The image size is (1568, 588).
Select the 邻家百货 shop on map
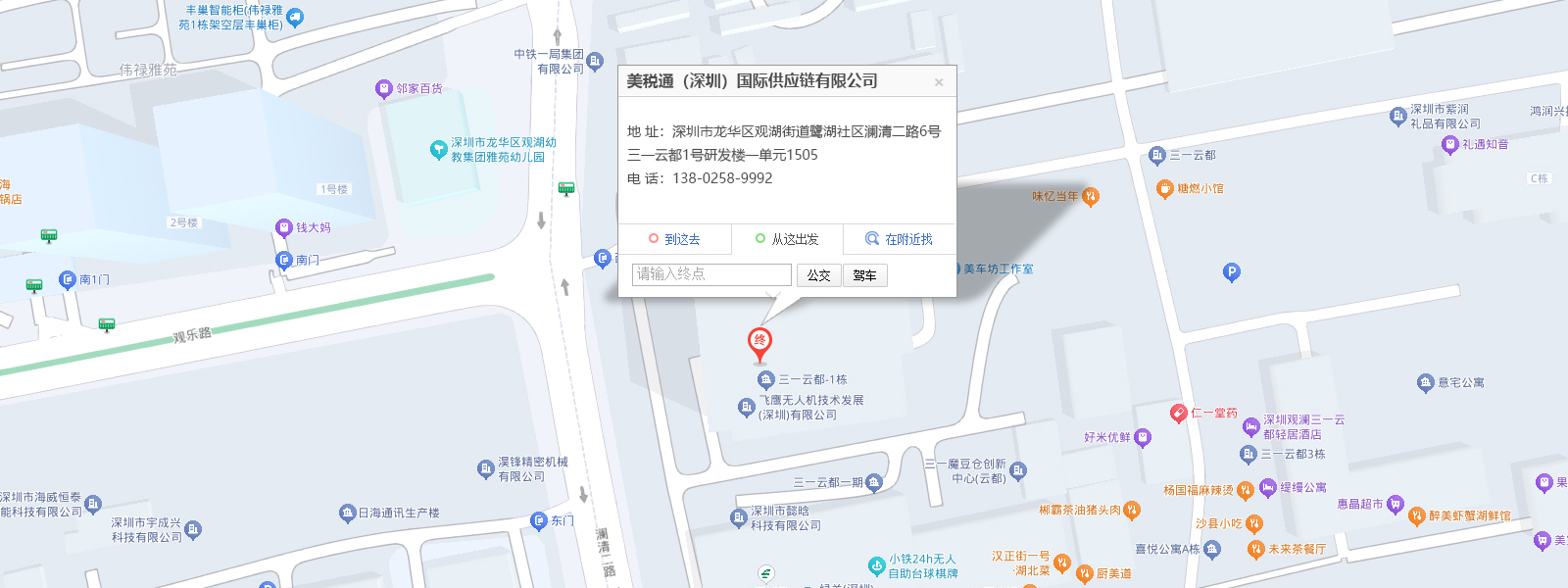click(384, 89)
